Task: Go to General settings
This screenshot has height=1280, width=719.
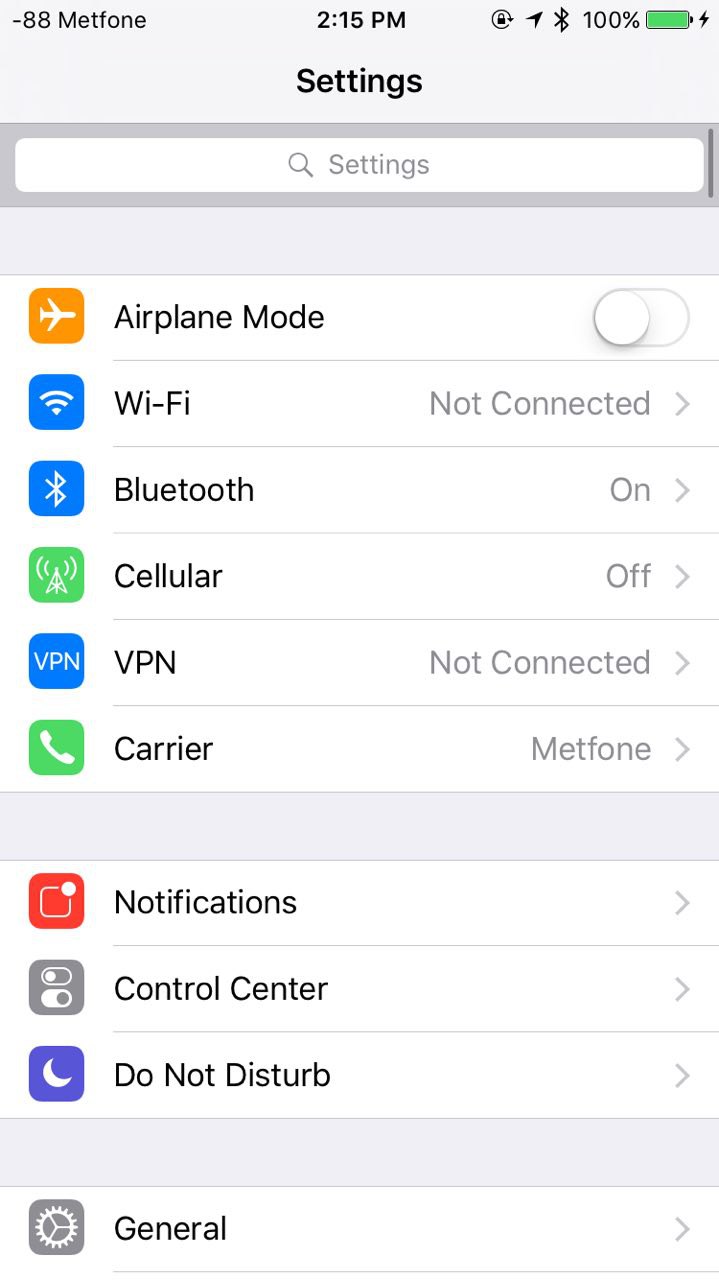Action: [x=359, y=1229]
